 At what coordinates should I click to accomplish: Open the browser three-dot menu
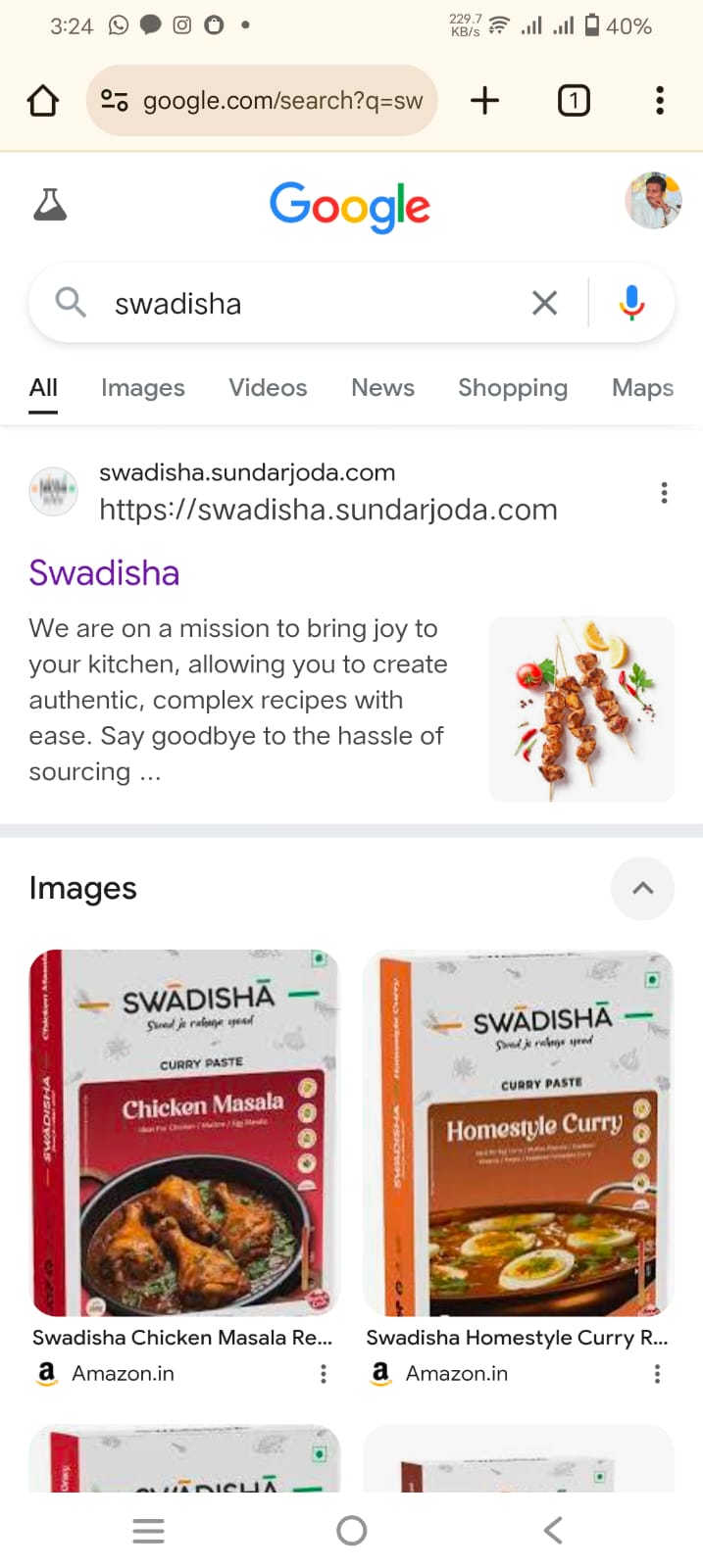click(660, 100)
